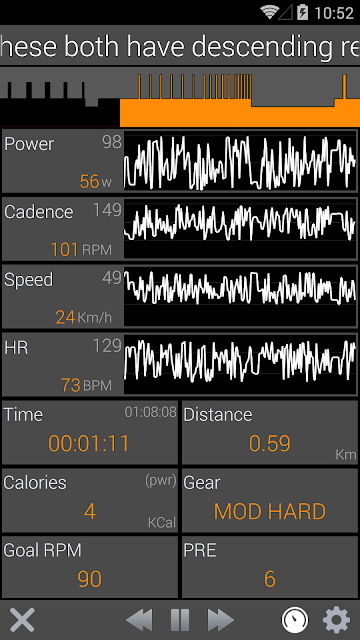Tap the orange workout profile graph

click(x=180, y=97)
